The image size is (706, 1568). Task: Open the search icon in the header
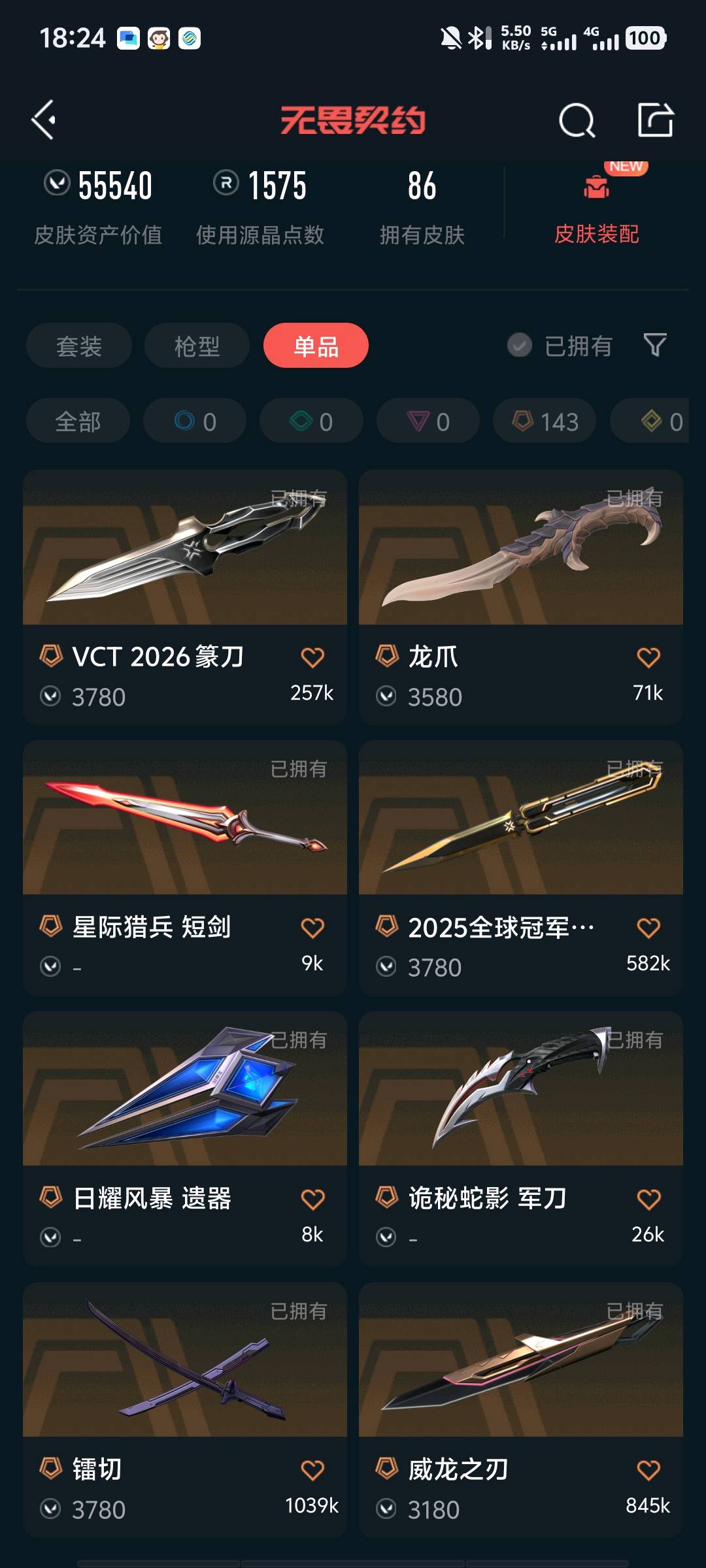(x=577, y=120)
